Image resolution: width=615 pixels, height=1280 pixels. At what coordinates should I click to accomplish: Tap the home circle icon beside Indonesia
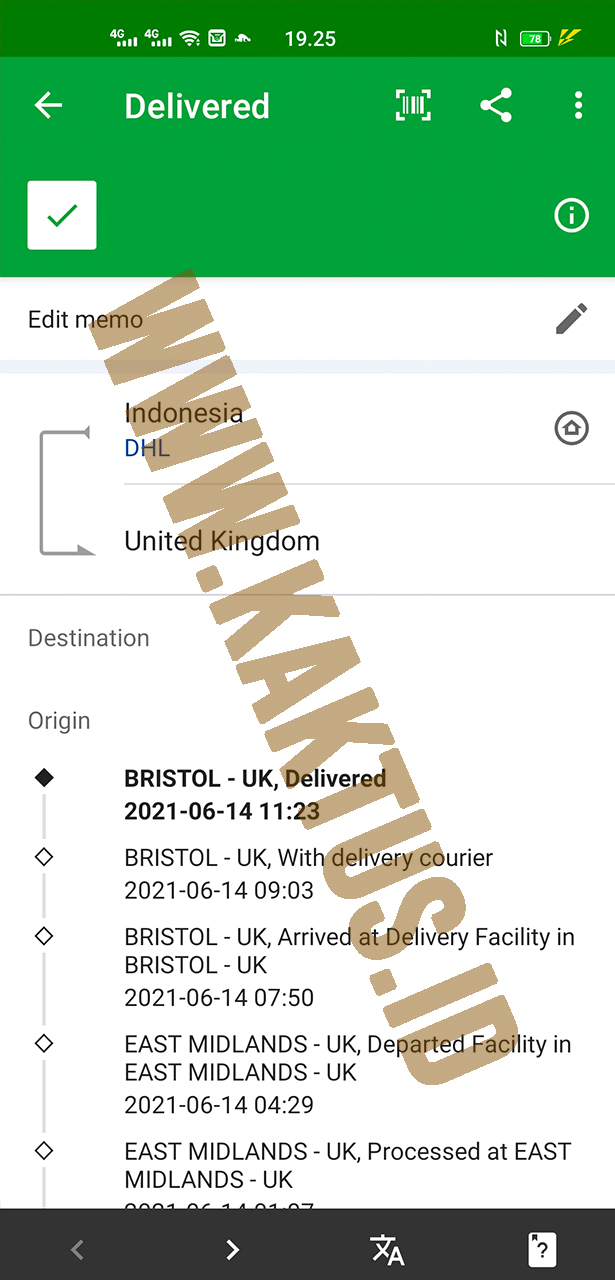pos(571,429)
